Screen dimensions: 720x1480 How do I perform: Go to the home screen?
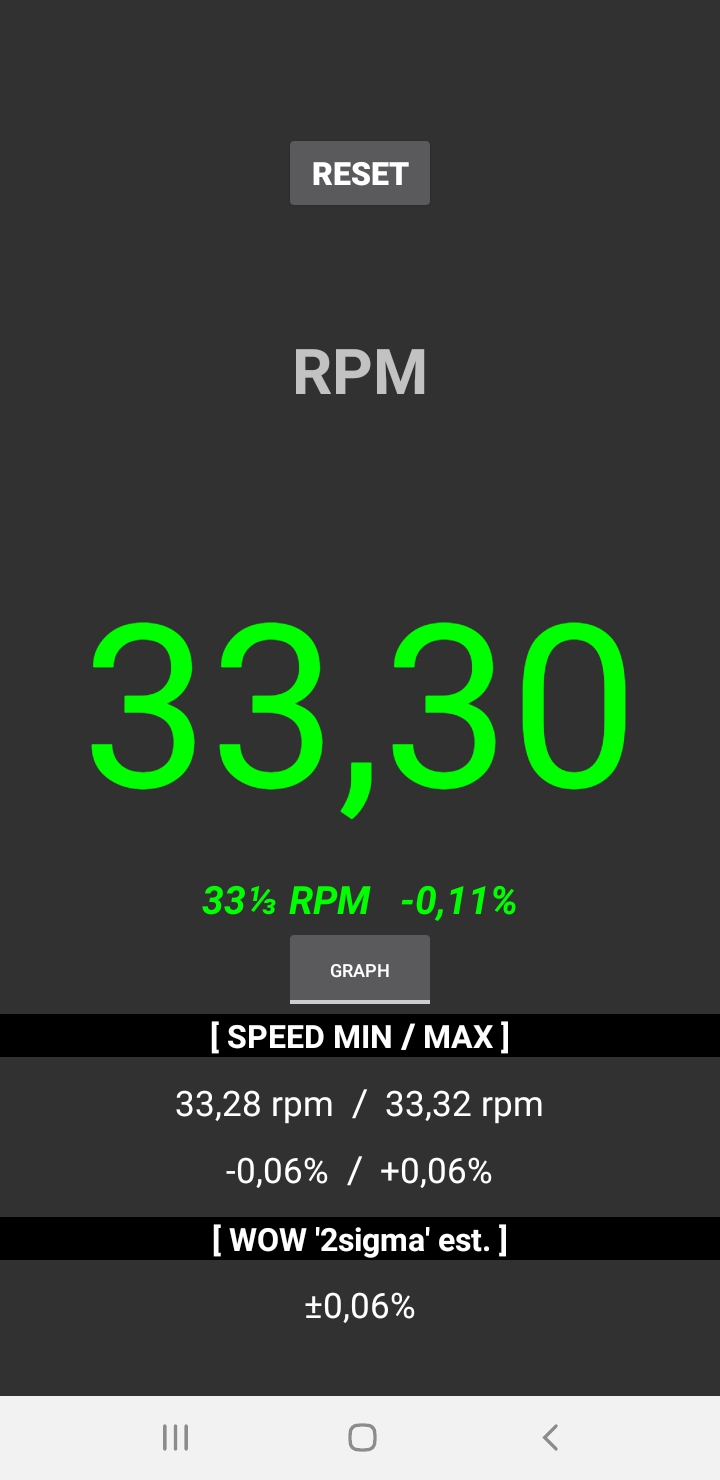coord(361,1438)
